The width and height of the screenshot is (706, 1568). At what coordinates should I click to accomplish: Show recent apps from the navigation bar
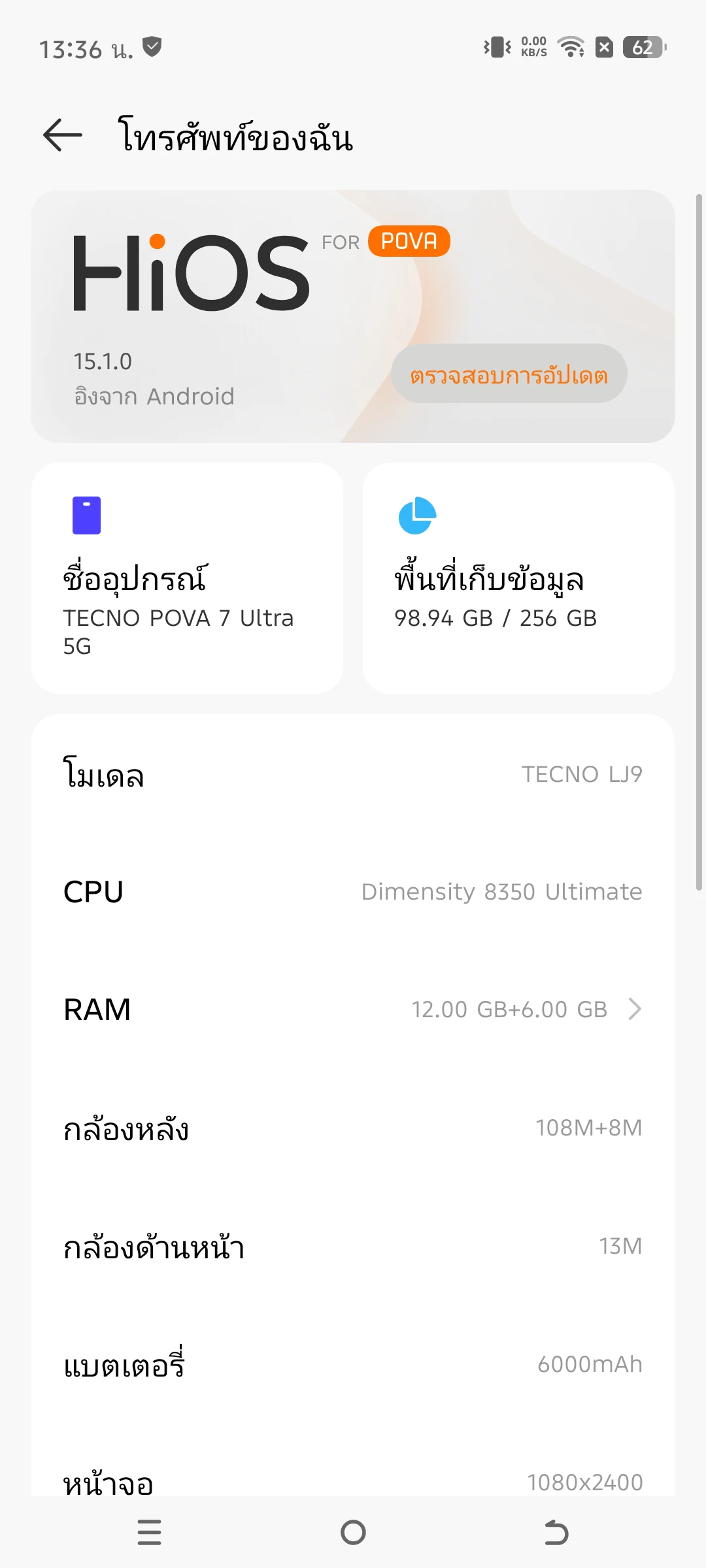[150, 1532]
